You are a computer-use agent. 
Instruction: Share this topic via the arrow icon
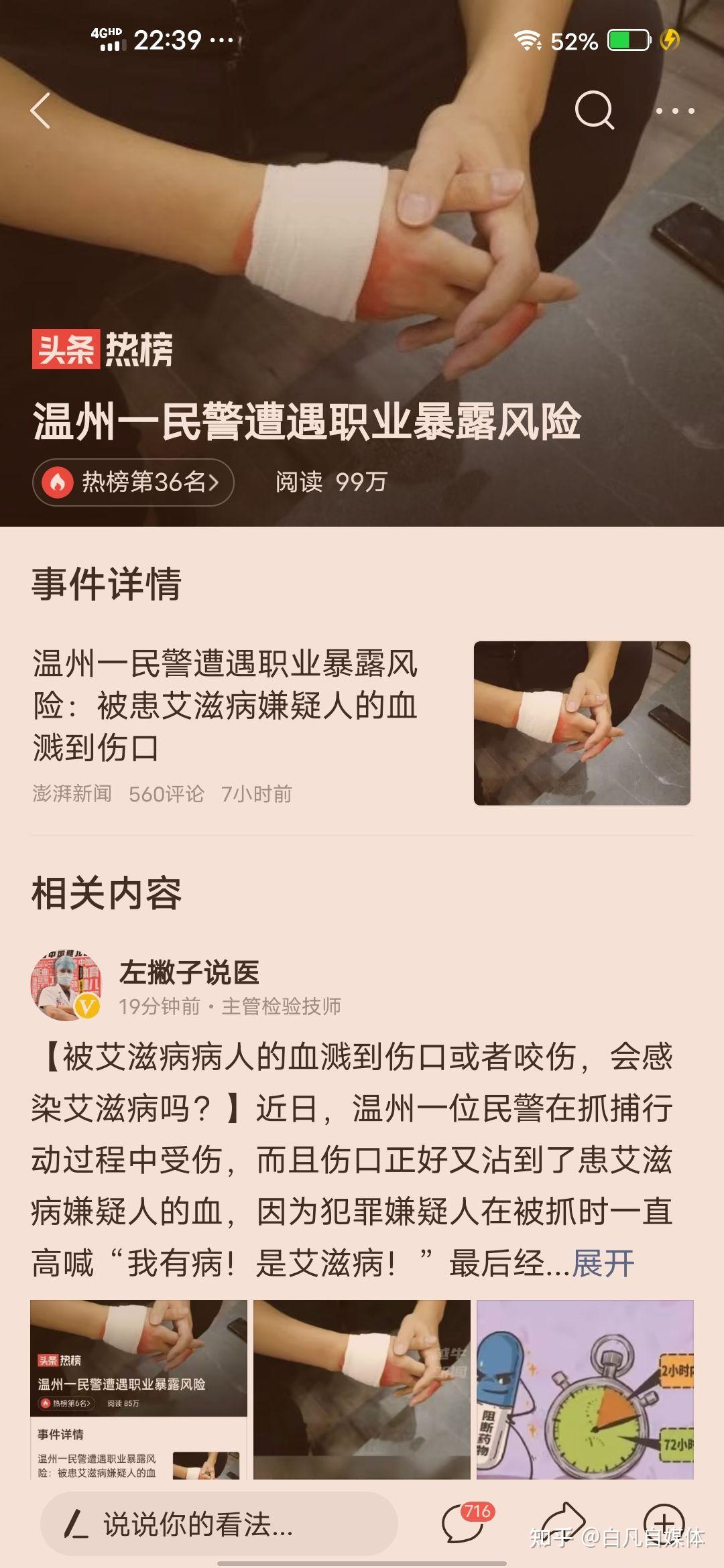click(563, 1521)
